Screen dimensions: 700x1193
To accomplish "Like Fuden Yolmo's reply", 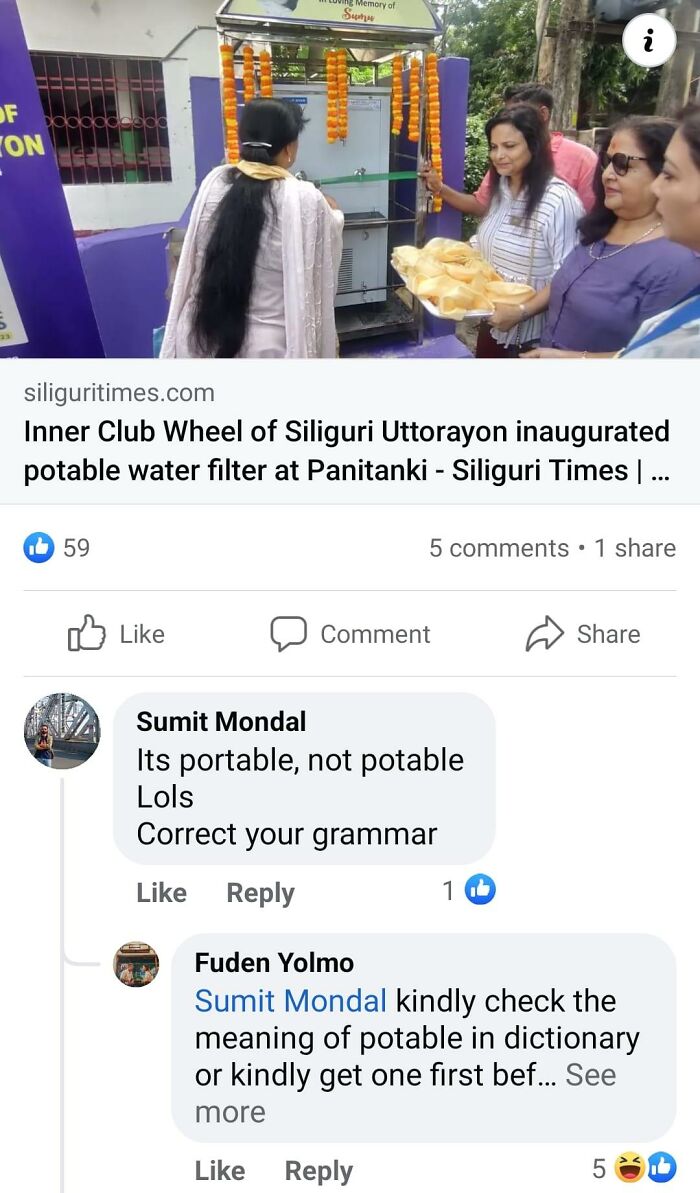I will pyautogui.click(x=219, y=1170).
